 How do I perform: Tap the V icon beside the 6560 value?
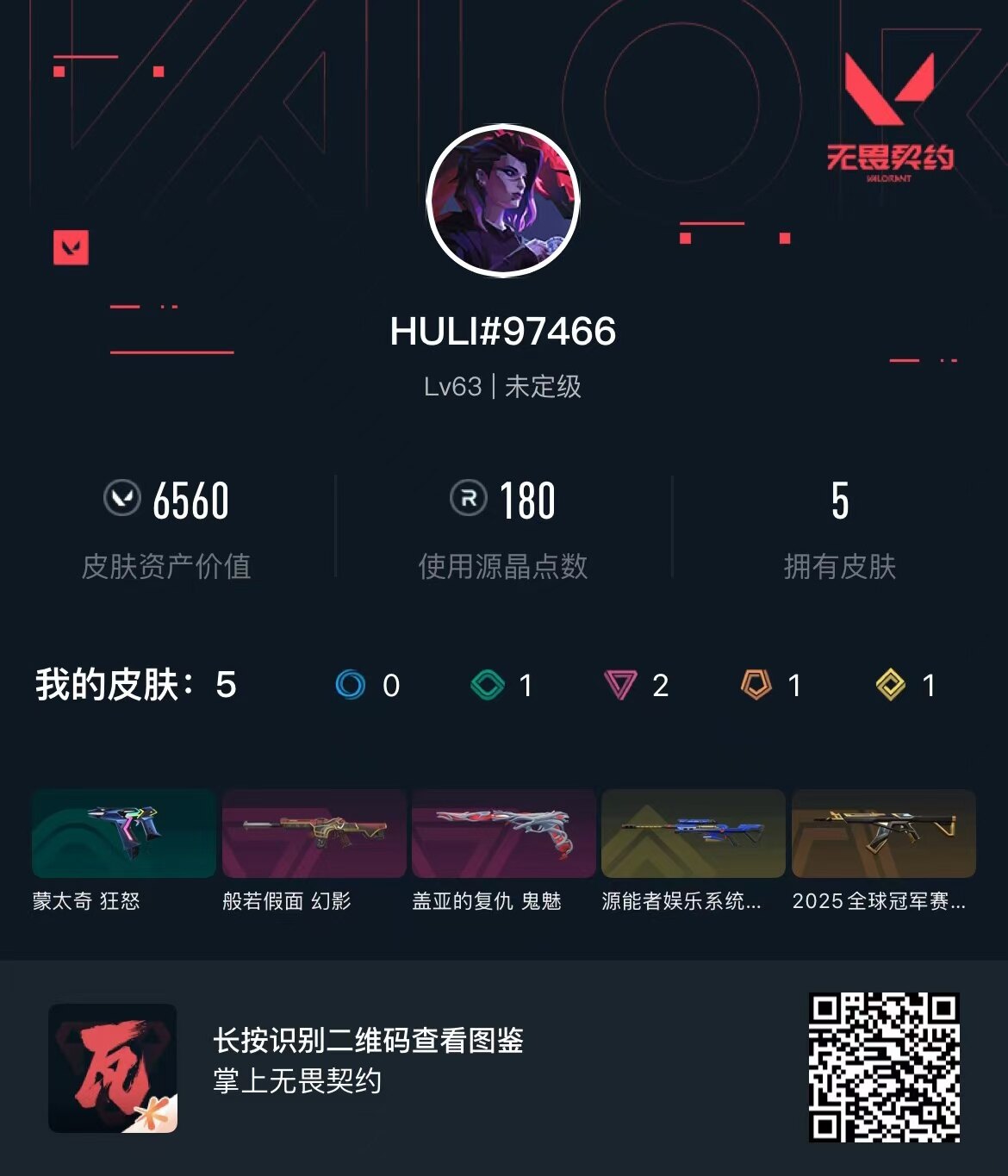click(x=124, y=501)
